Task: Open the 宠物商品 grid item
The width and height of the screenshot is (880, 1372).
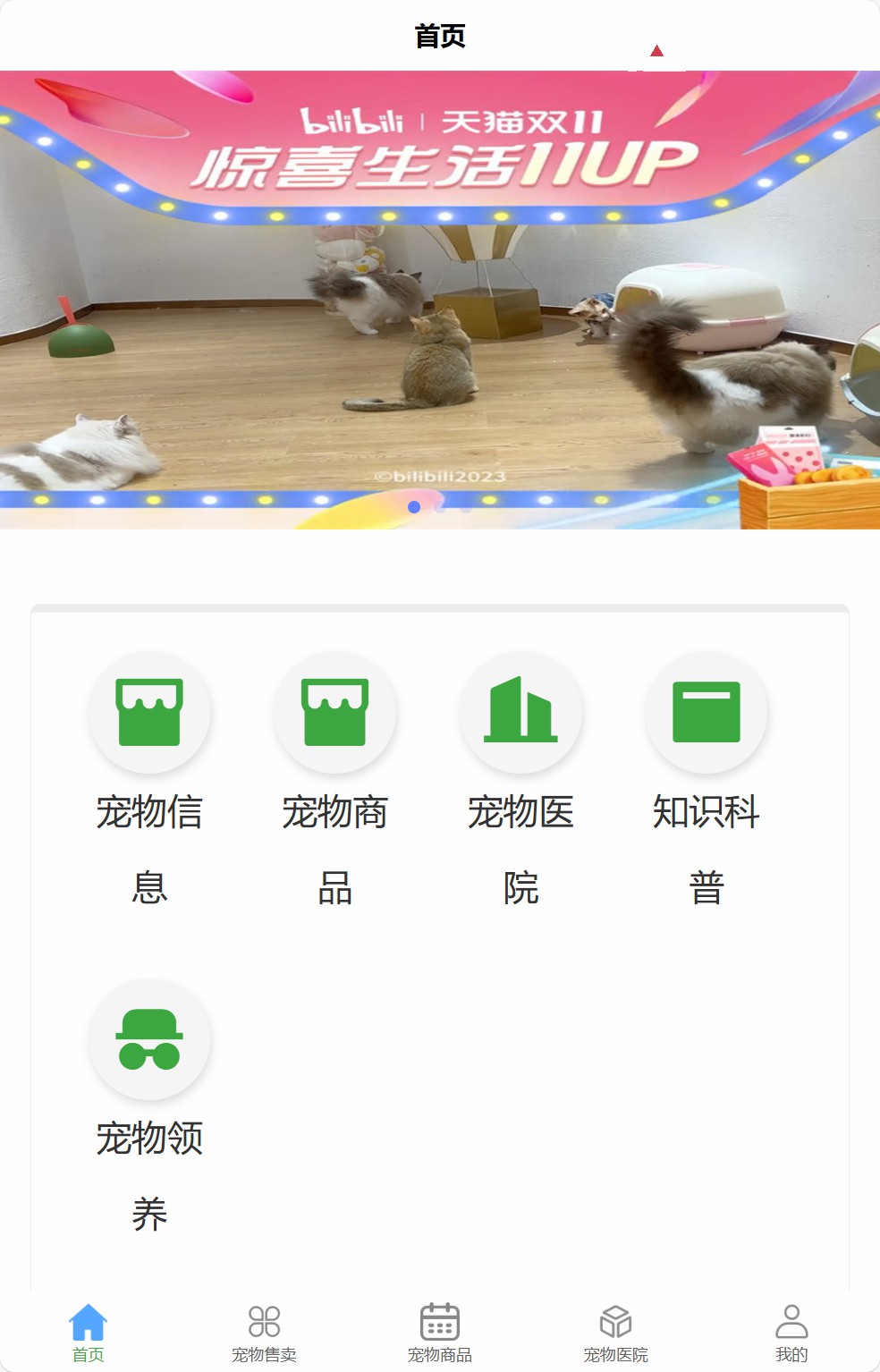Action: 334,713
